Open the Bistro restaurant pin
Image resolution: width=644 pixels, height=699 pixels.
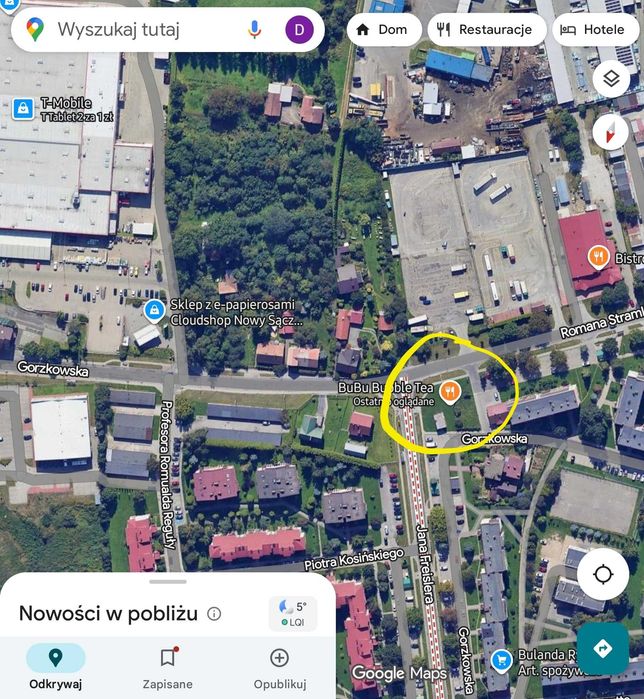coord(599,256)
